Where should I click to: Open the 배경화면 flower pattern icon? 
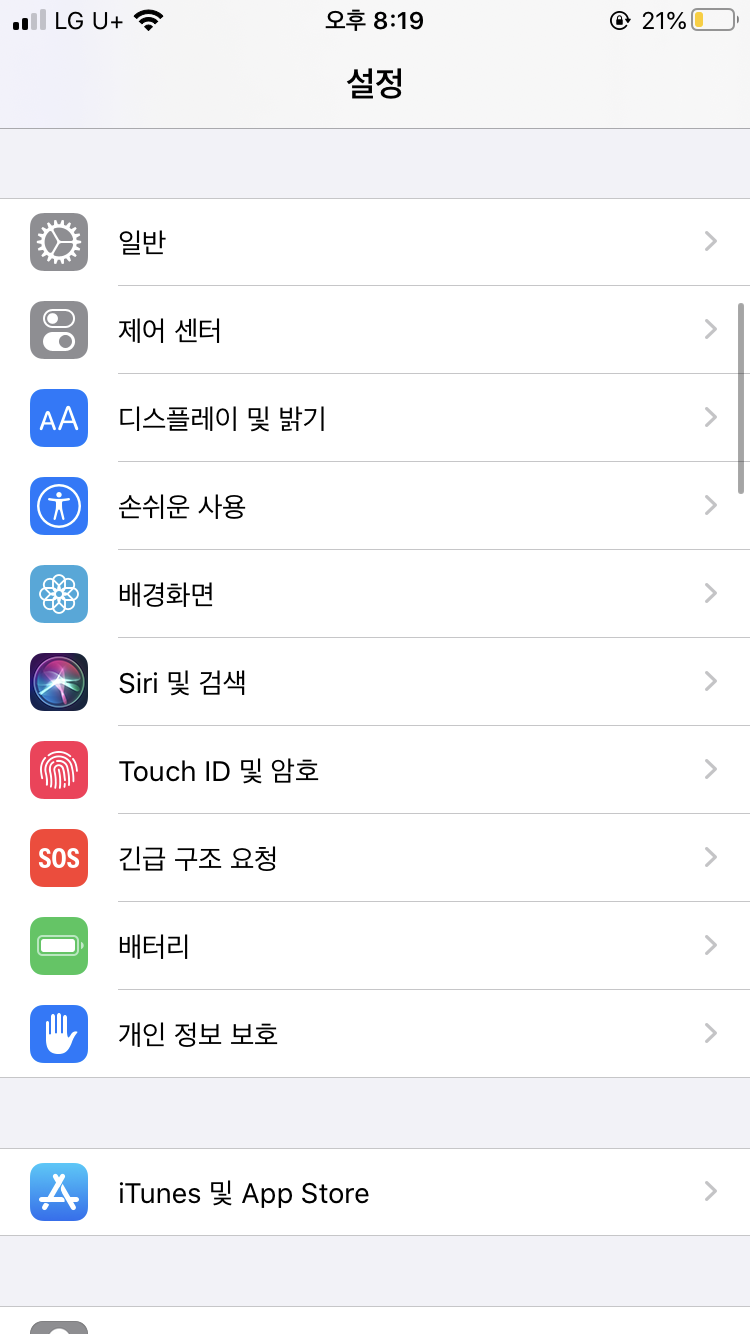[x=58, y=594]
